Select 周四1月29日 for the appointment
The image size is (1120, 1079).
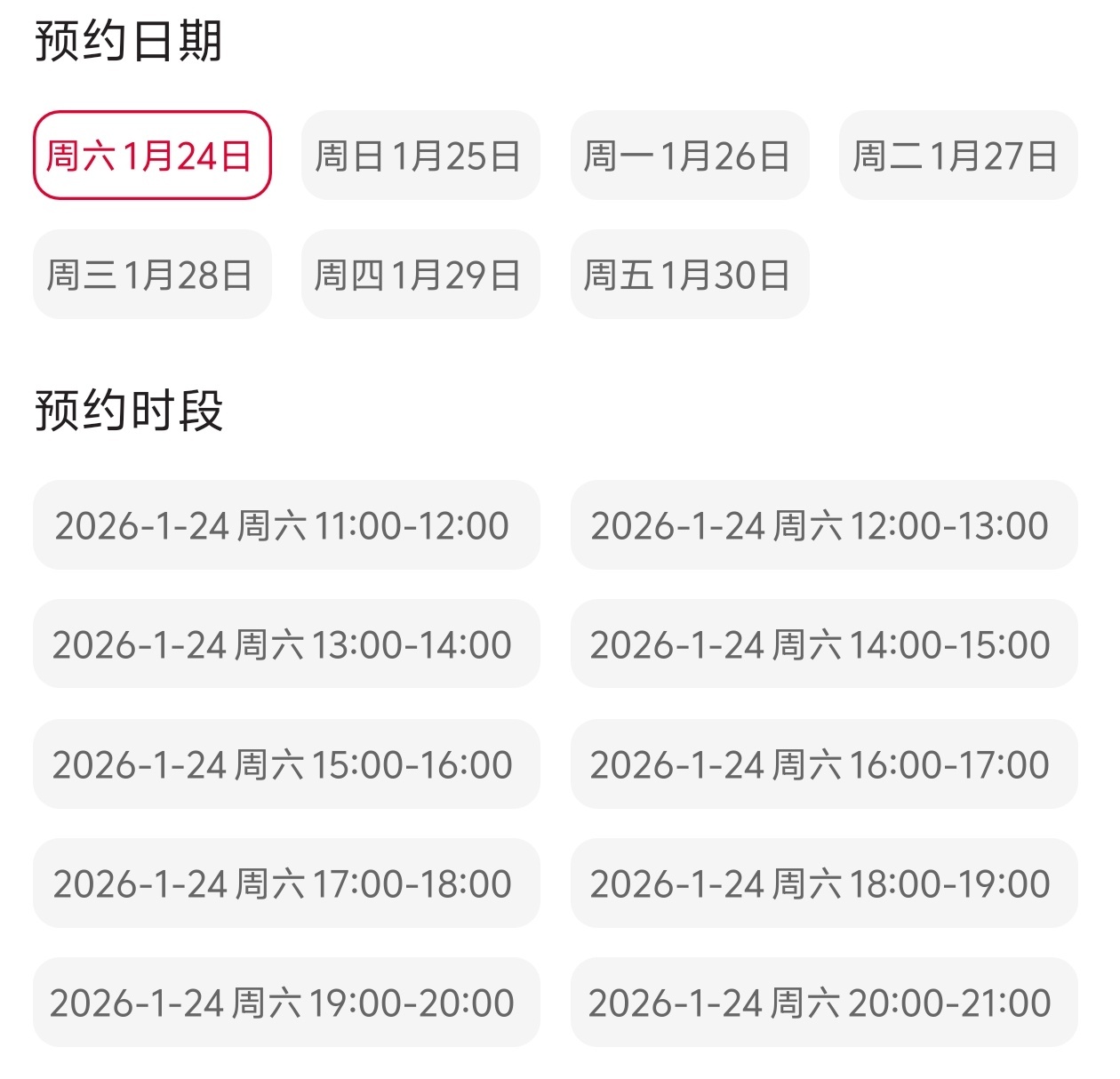pyautogui.click(x=420, y=275)
